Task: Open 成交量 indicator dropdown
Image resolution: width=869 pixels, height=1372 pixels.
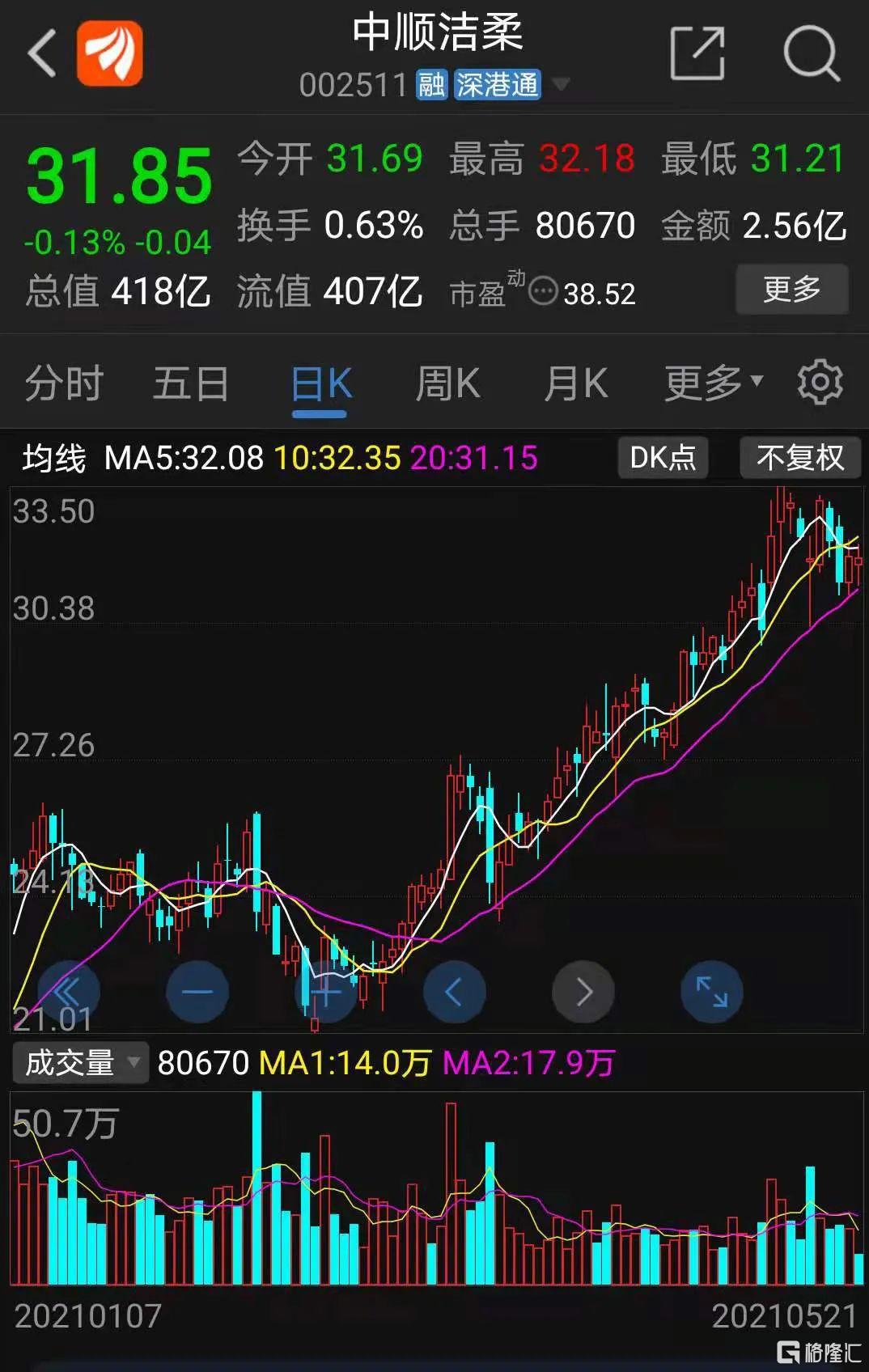Action: (80, 1062)
